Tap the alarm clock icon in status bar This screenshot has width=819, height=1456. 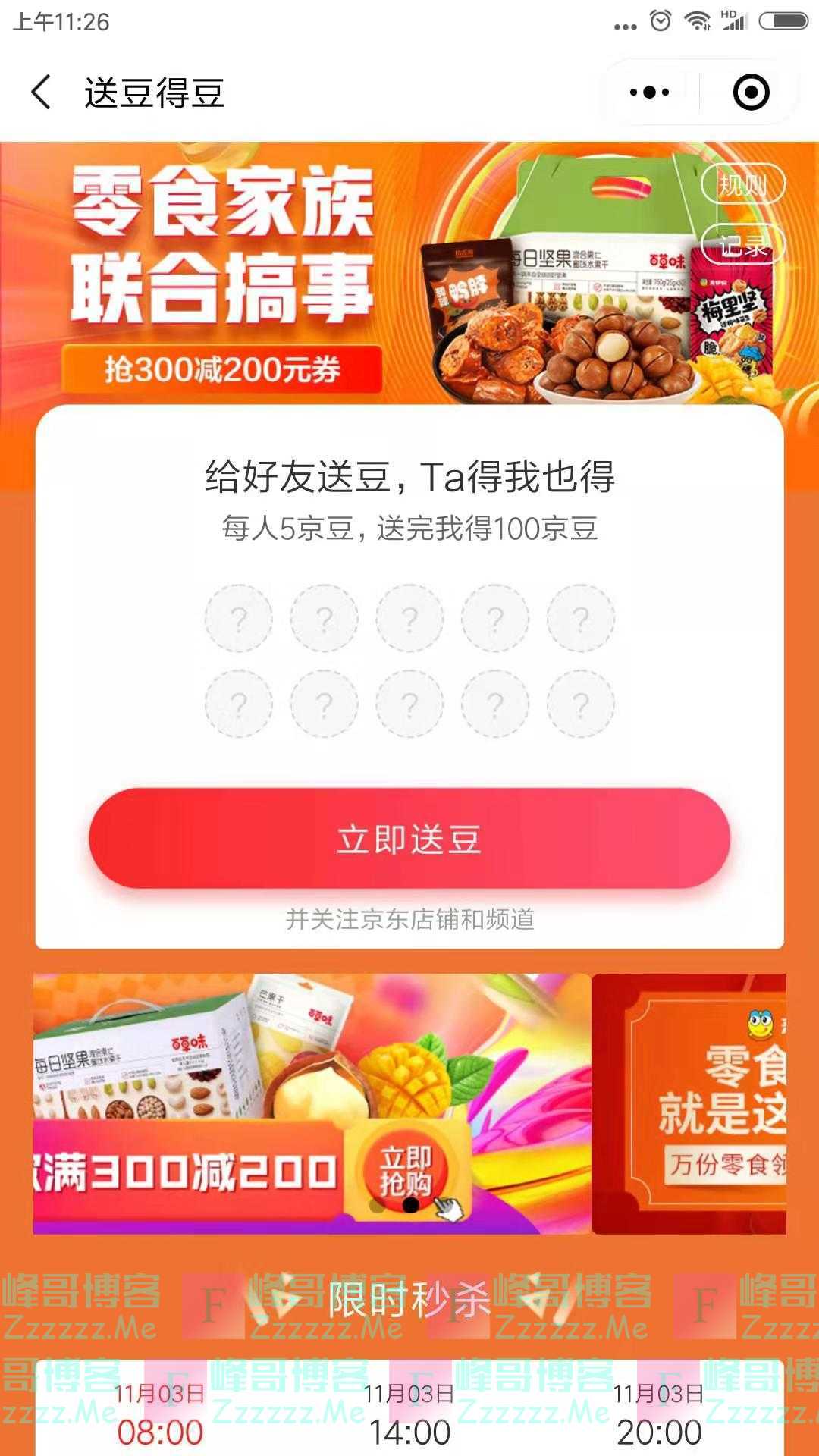click(x=659, y=20)
